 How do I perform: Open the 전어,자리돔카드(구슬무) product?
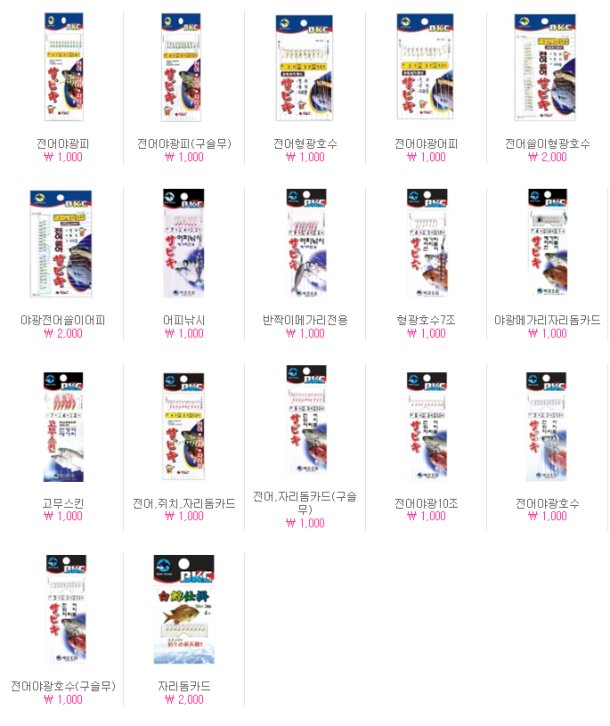pyautogui.click(x=304, y=420)
